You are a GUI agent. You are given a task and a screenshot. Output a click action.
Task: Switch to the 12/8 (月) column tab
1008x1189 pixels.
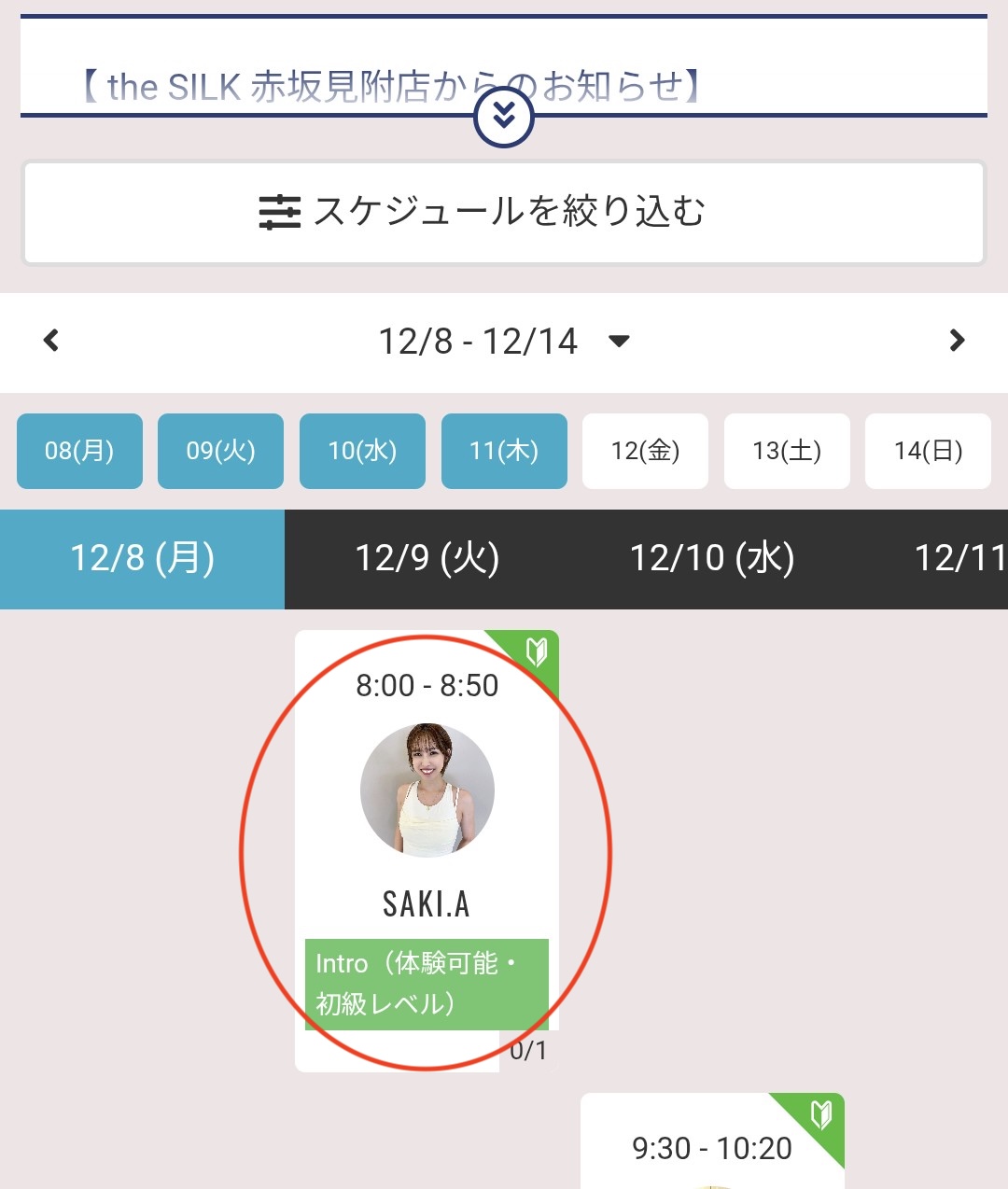point(142,559)
